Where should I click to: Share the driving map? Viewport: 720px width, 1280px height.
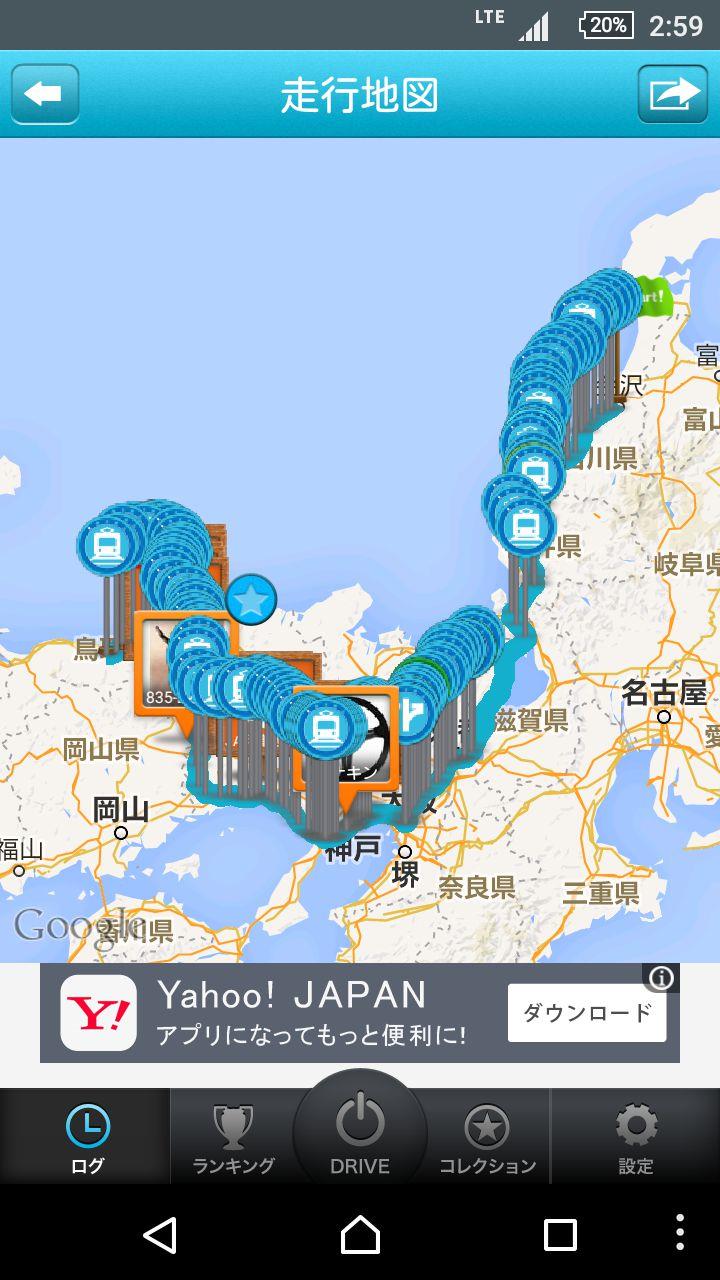[x=673, y=95]
